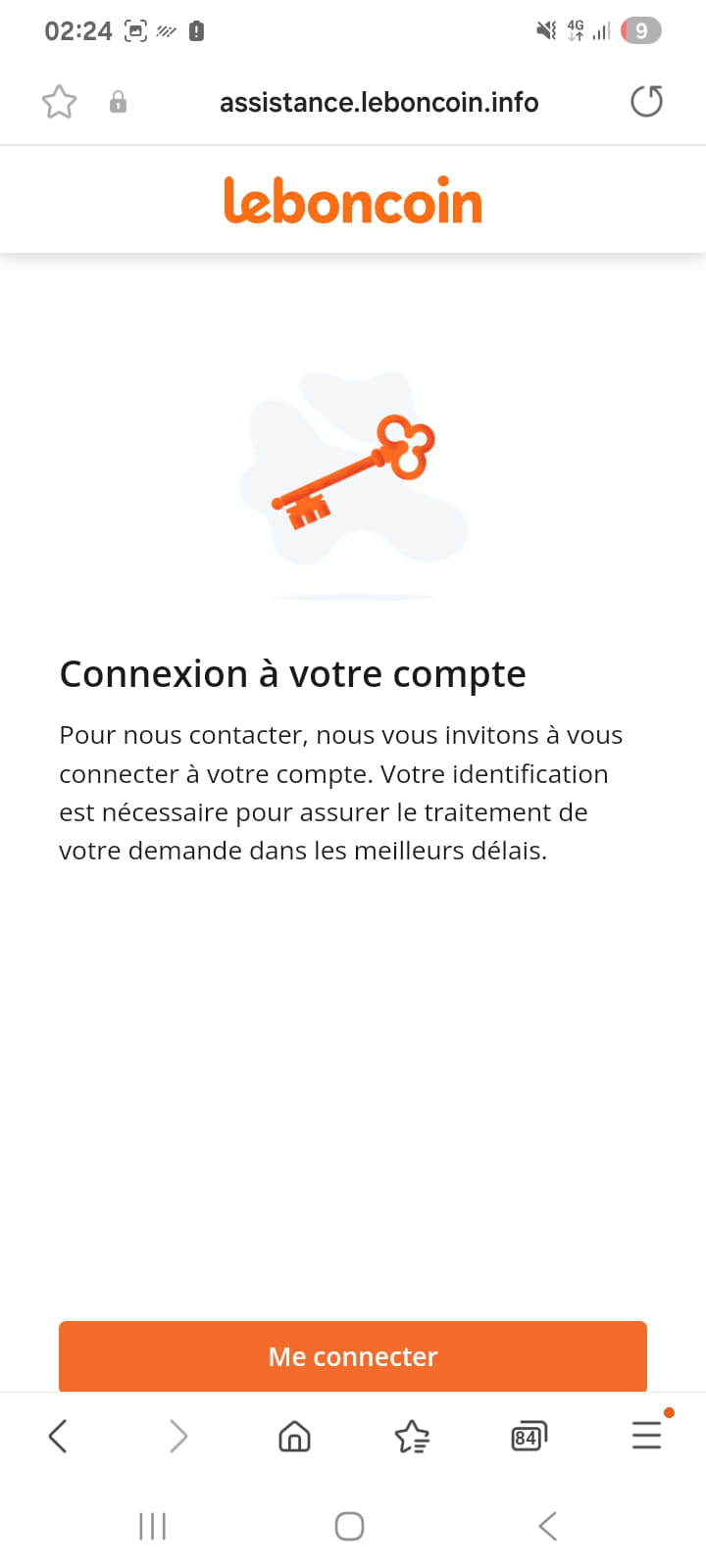Open the assistance.leboncoin.info address bar
Viewport: 706px width, 1568px height.
pyautogui.click(x=378, y=102)
